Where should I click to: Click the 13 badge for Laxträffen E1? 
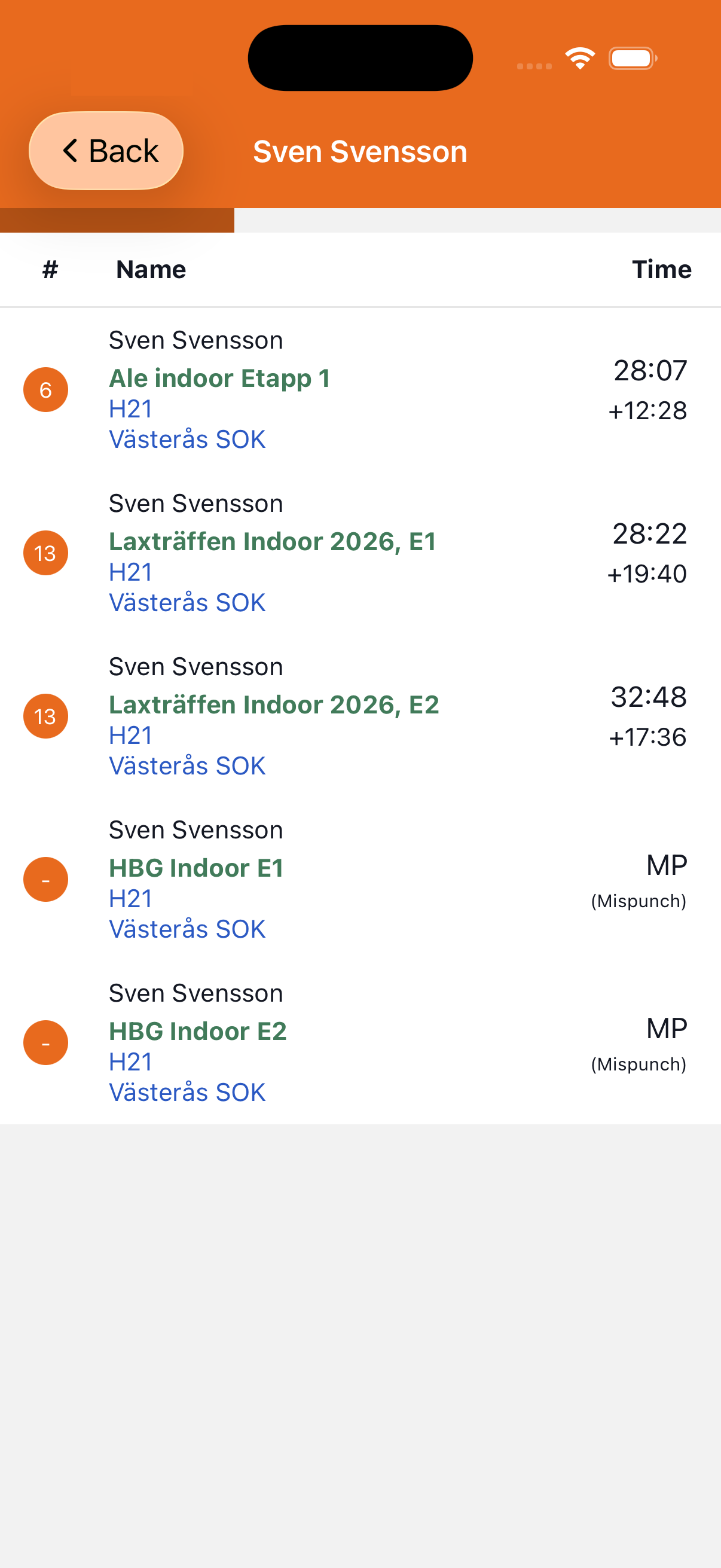(45, 553)
